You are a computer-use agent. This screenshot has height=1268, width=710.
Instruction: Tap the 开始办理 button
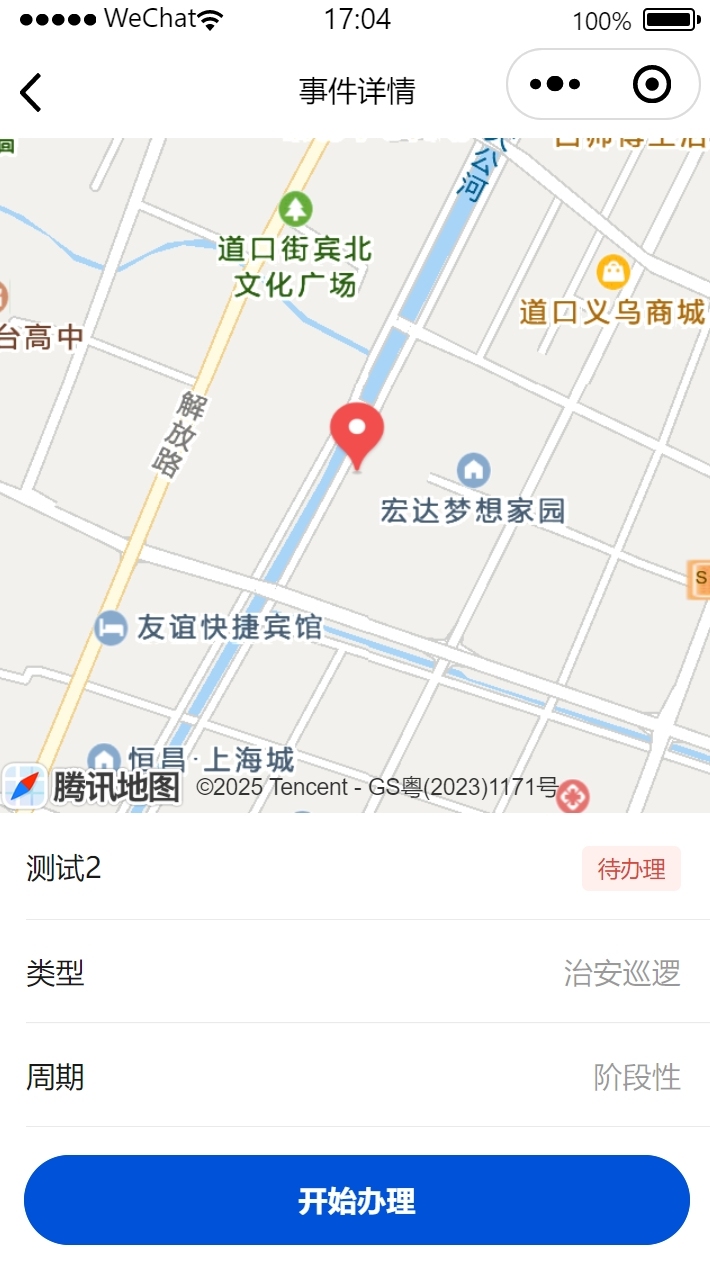pos(357,1200)
